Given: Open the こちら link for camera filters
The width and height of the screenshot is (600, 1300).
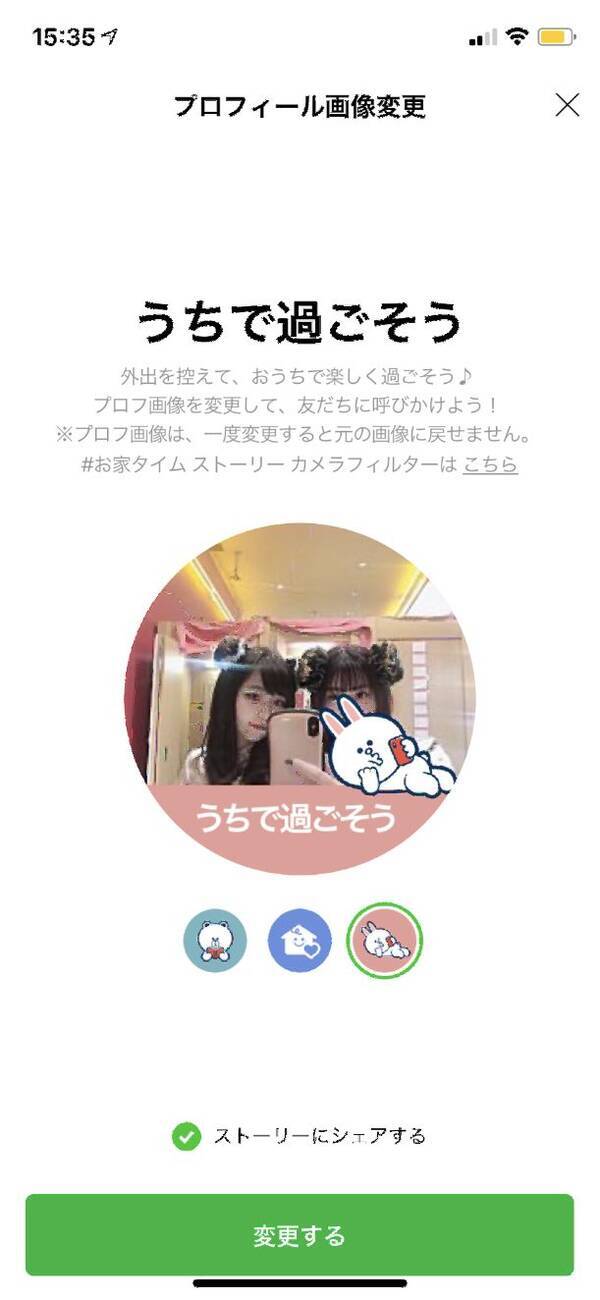Looking at the screenshot, I should (x=490, y=464).
